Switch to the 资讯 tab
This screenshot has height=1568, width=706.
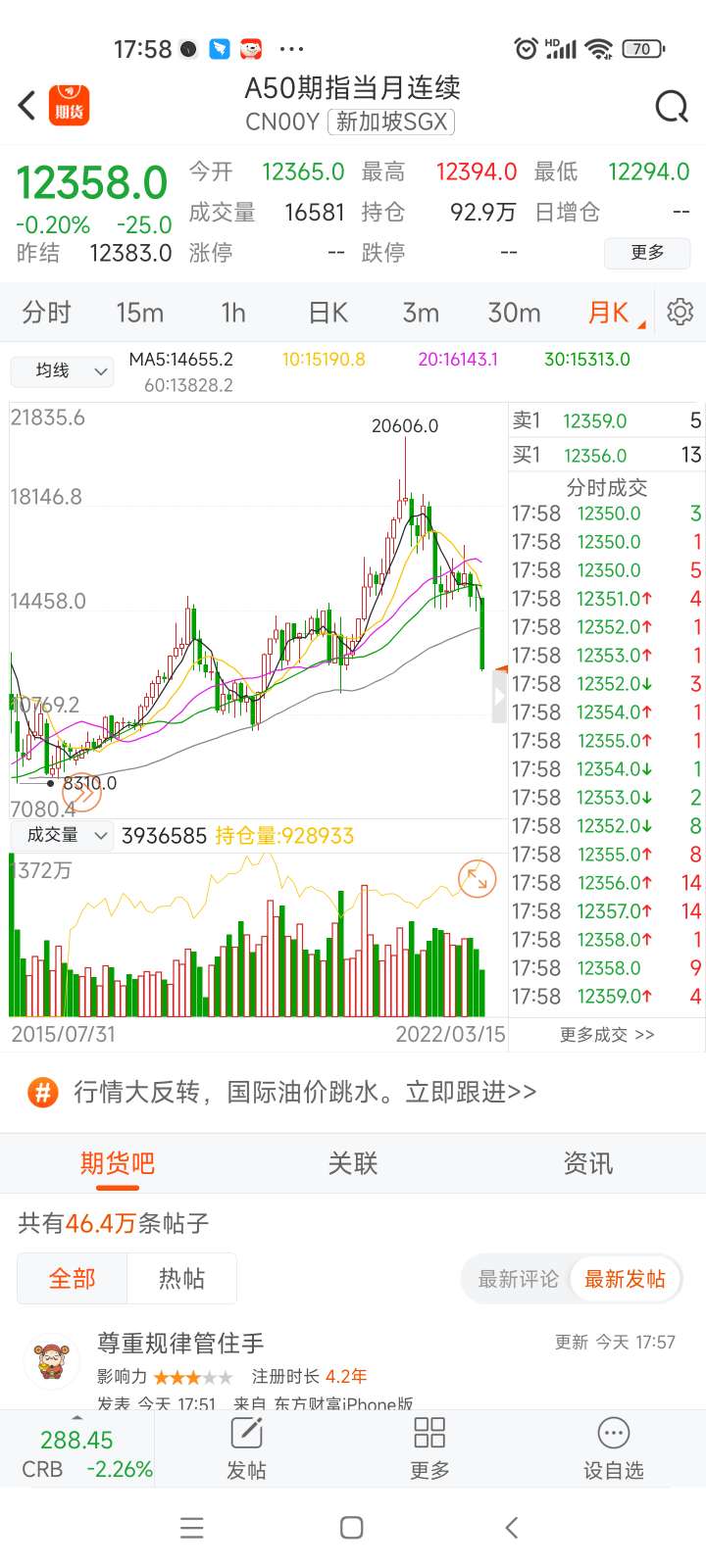click(x=588, y=1163)
